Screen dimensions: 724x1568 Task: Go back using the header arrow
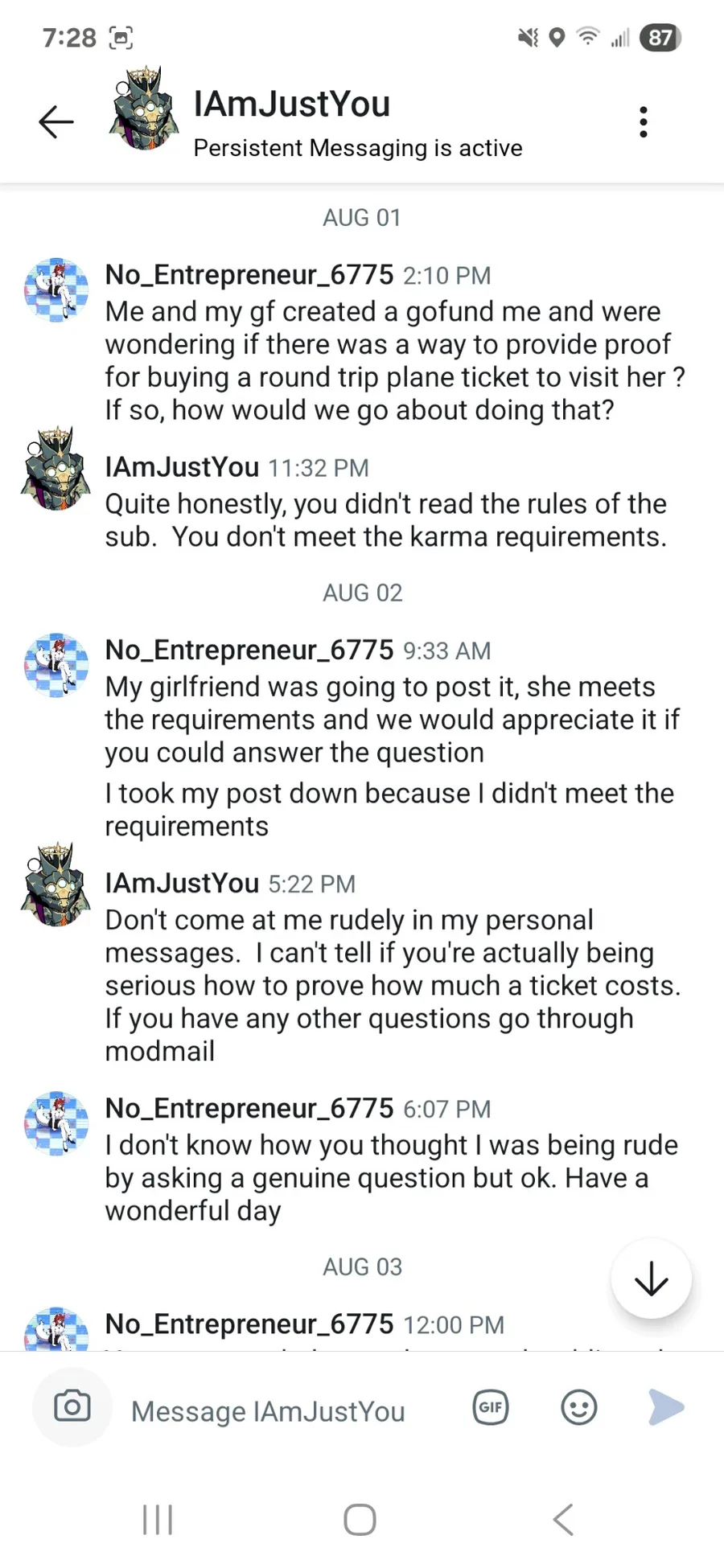point(56,122)
